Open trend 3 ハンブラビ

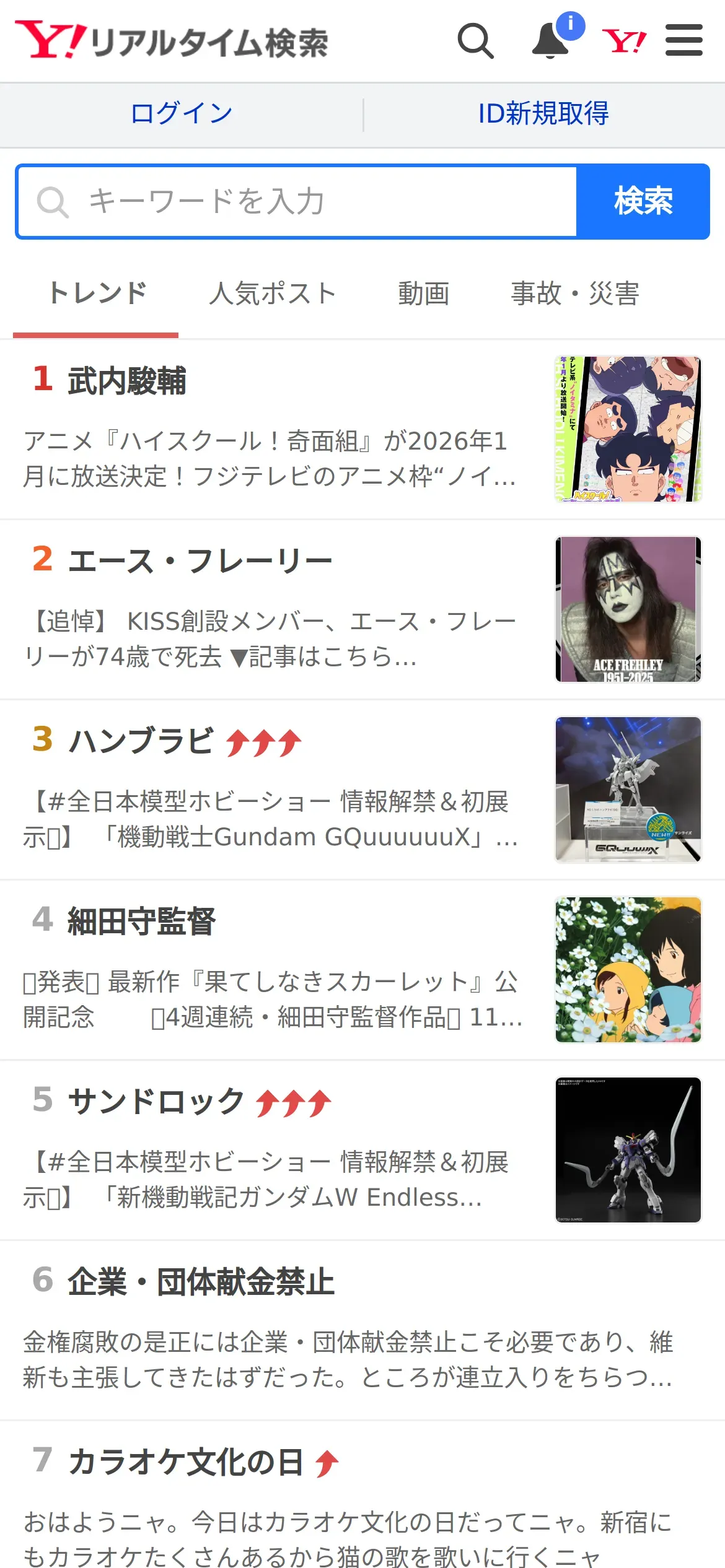click(362, 790)
